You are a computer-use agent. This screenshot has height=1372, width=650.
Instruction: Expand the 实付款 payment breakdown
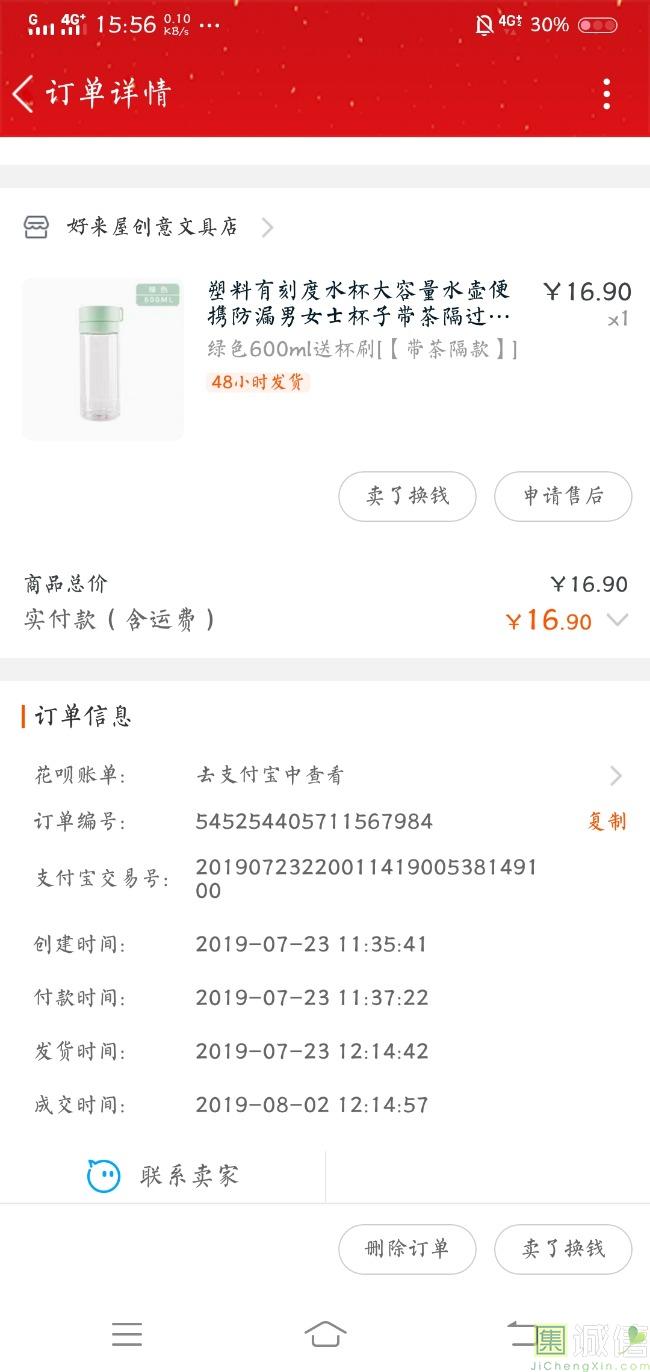[x=618, y=620]
